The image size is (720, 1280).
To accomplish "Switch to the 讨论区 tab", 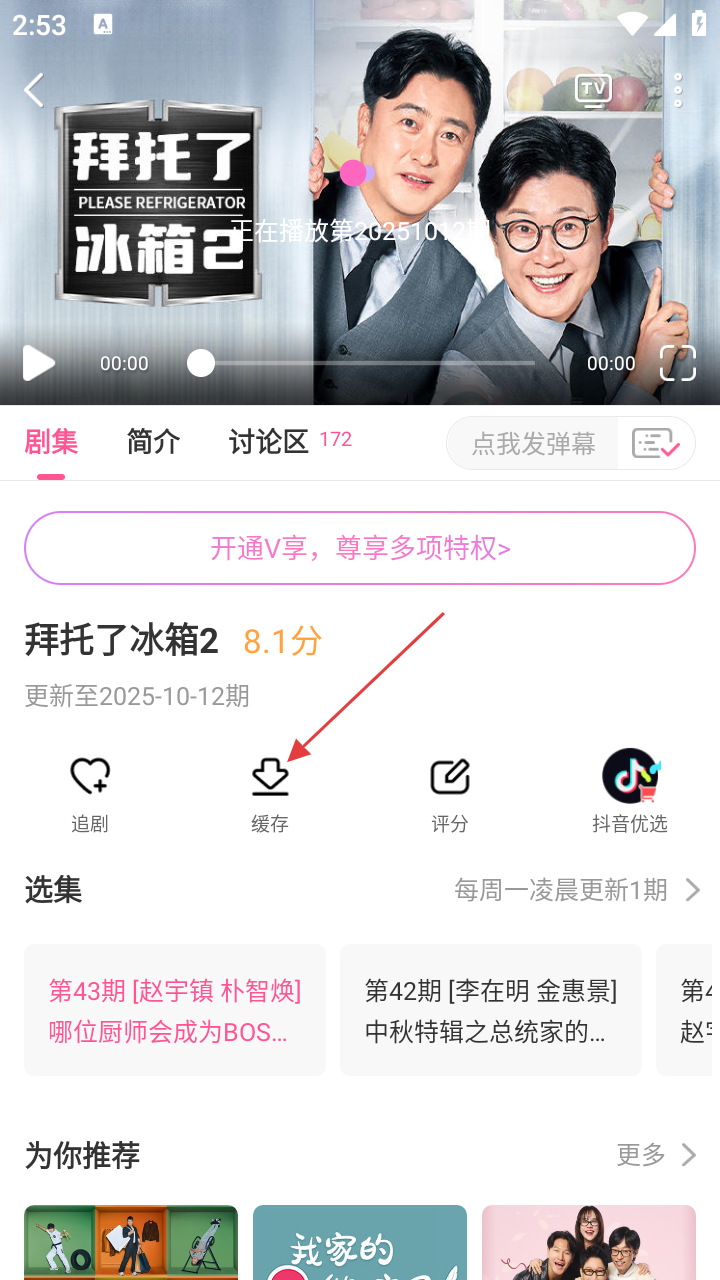I will pyautogui.click(x=269, y=442).
